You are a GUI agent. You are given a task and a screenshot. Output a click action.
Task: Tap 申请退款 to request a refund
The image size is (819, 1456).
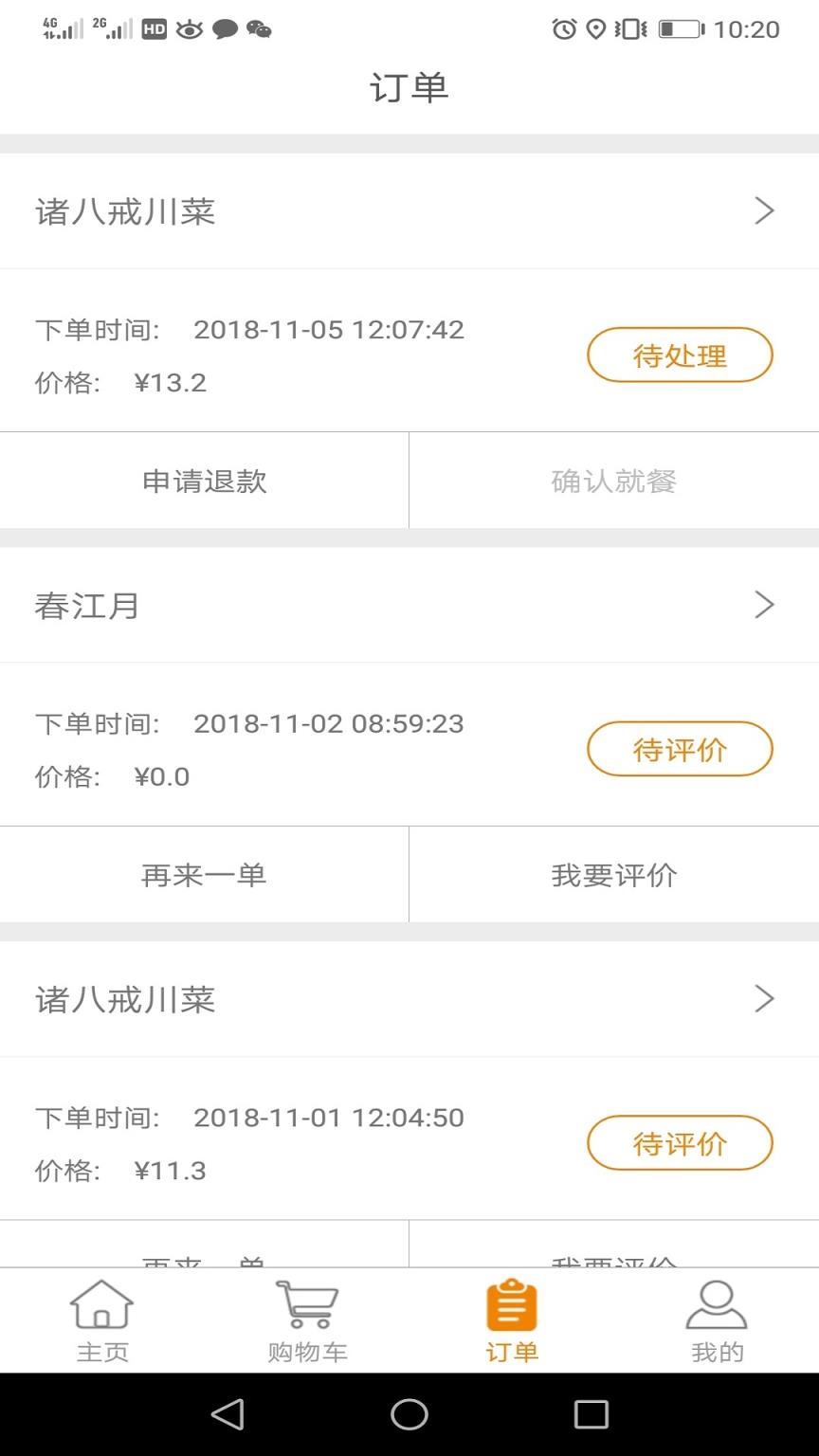click(203, 481)
